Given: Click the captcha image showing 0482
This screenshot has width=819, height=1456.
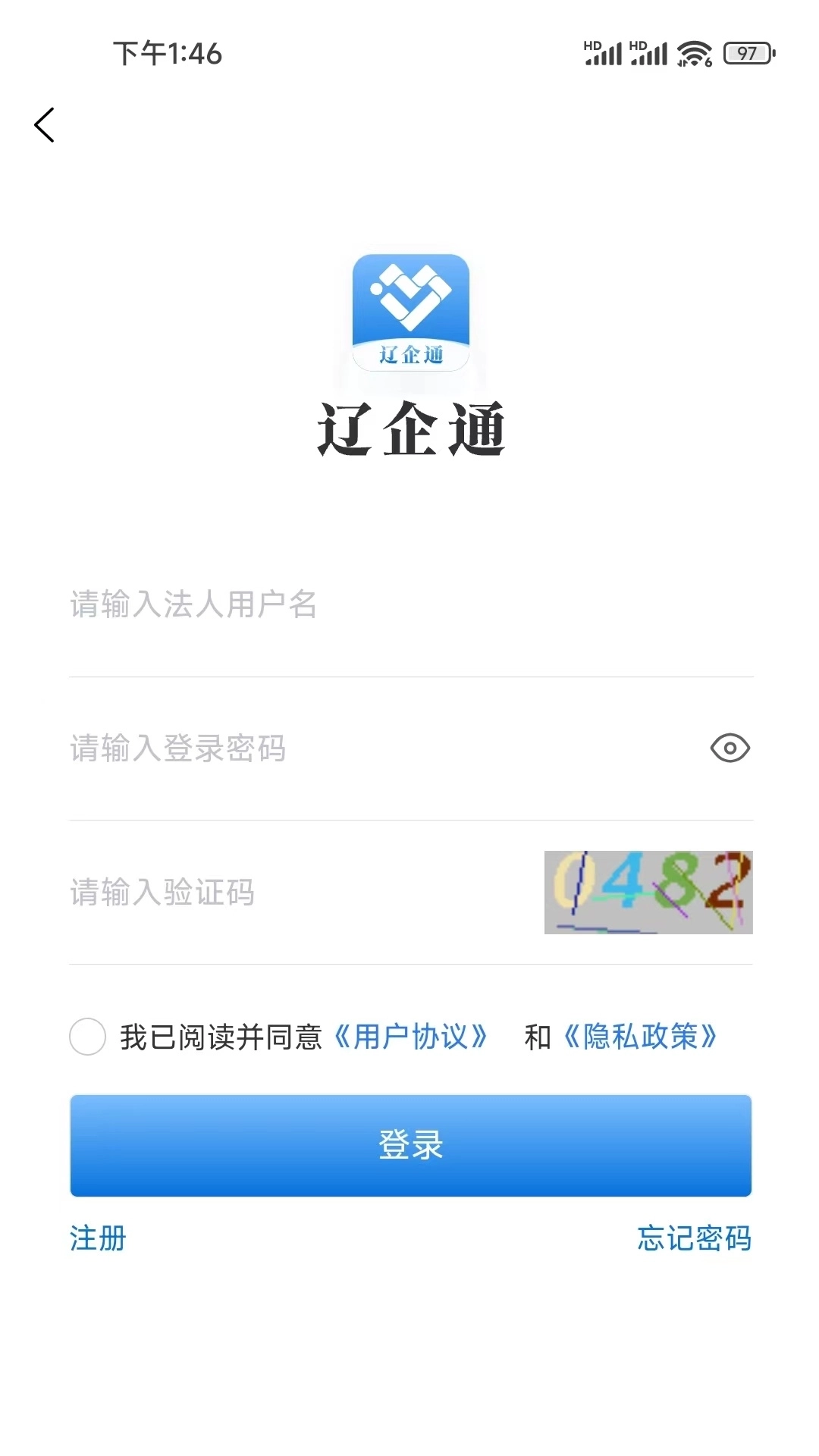Looking at the screenshot, I should click(x=648, y=893).
